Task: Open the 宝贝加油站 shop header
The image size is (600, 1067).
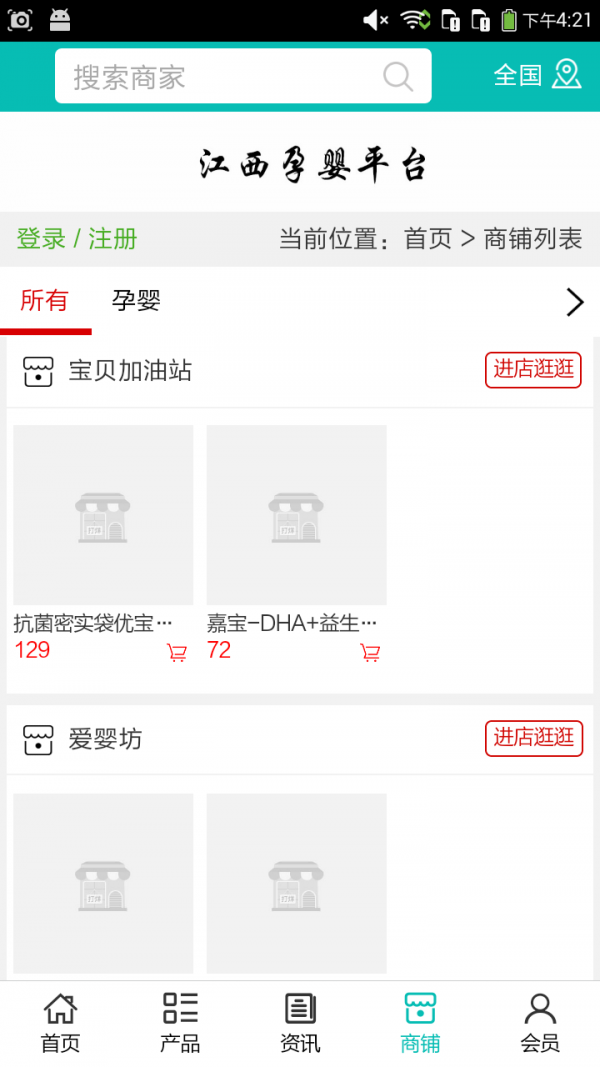Action: point(129,371)
